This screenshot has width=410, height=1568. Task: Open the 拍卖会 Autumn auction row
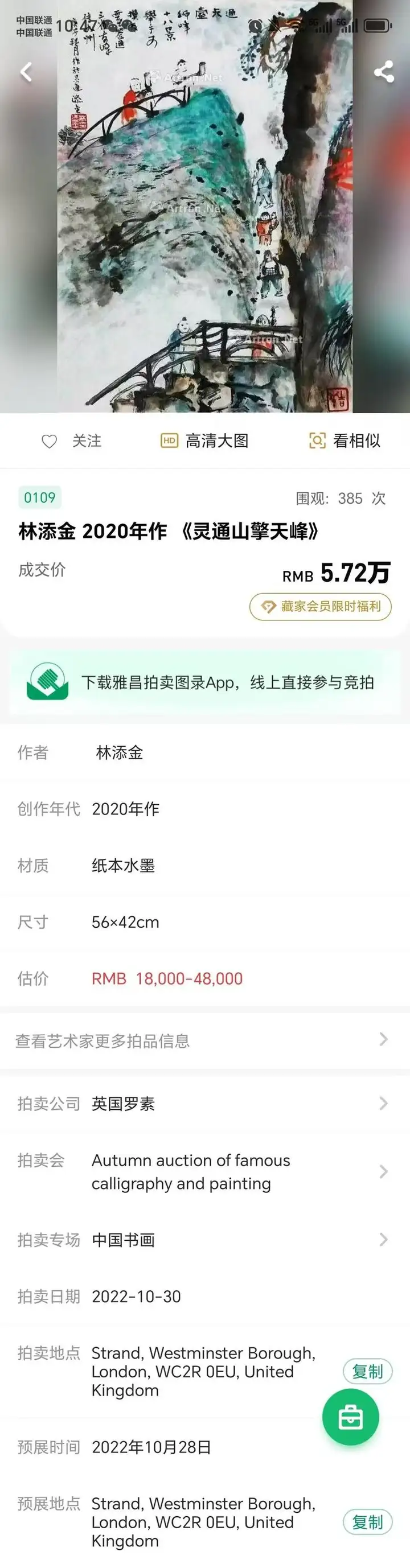click(x=204, y=1171)
